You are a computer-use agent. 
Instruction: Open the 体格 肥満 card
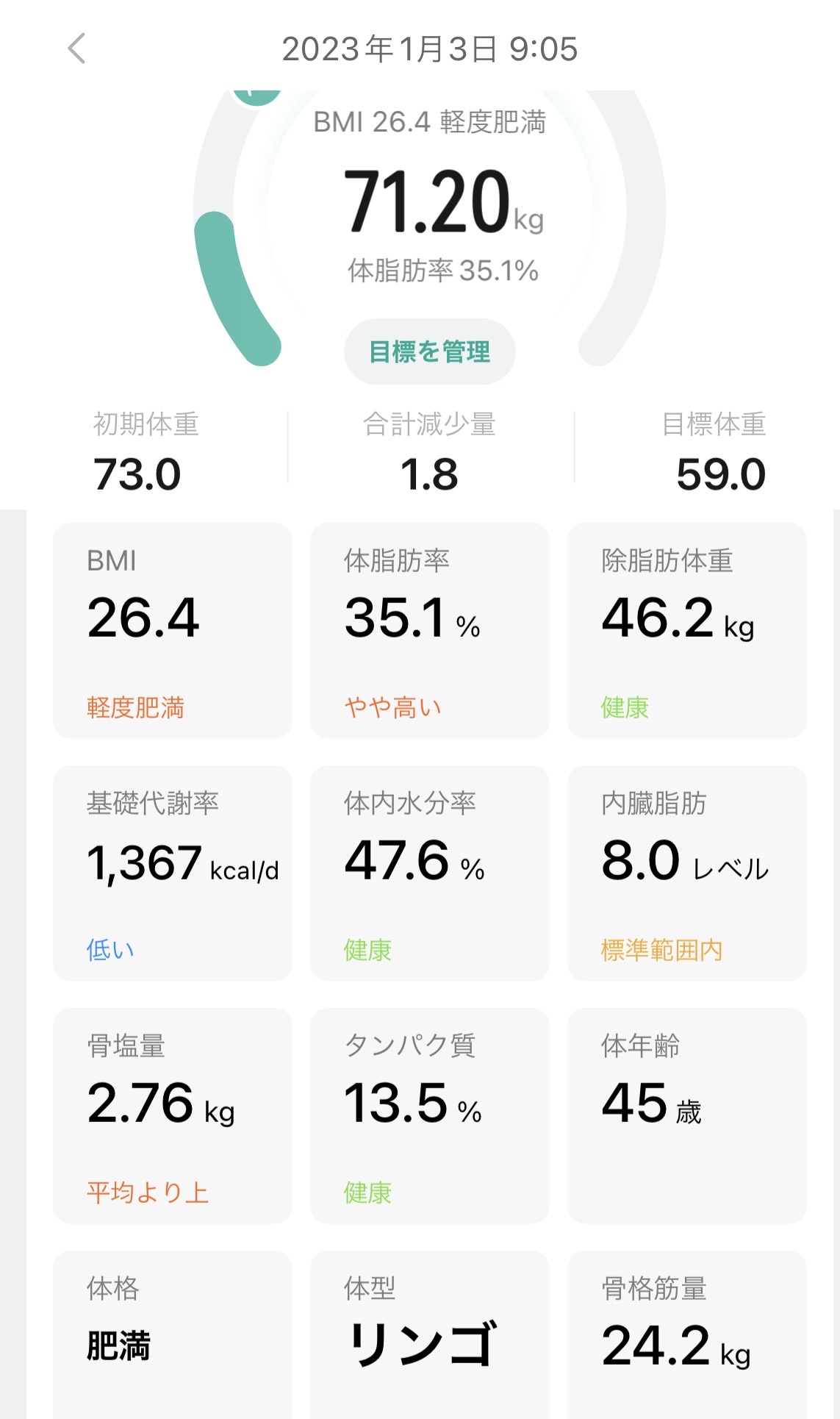tap(173, 1335)
